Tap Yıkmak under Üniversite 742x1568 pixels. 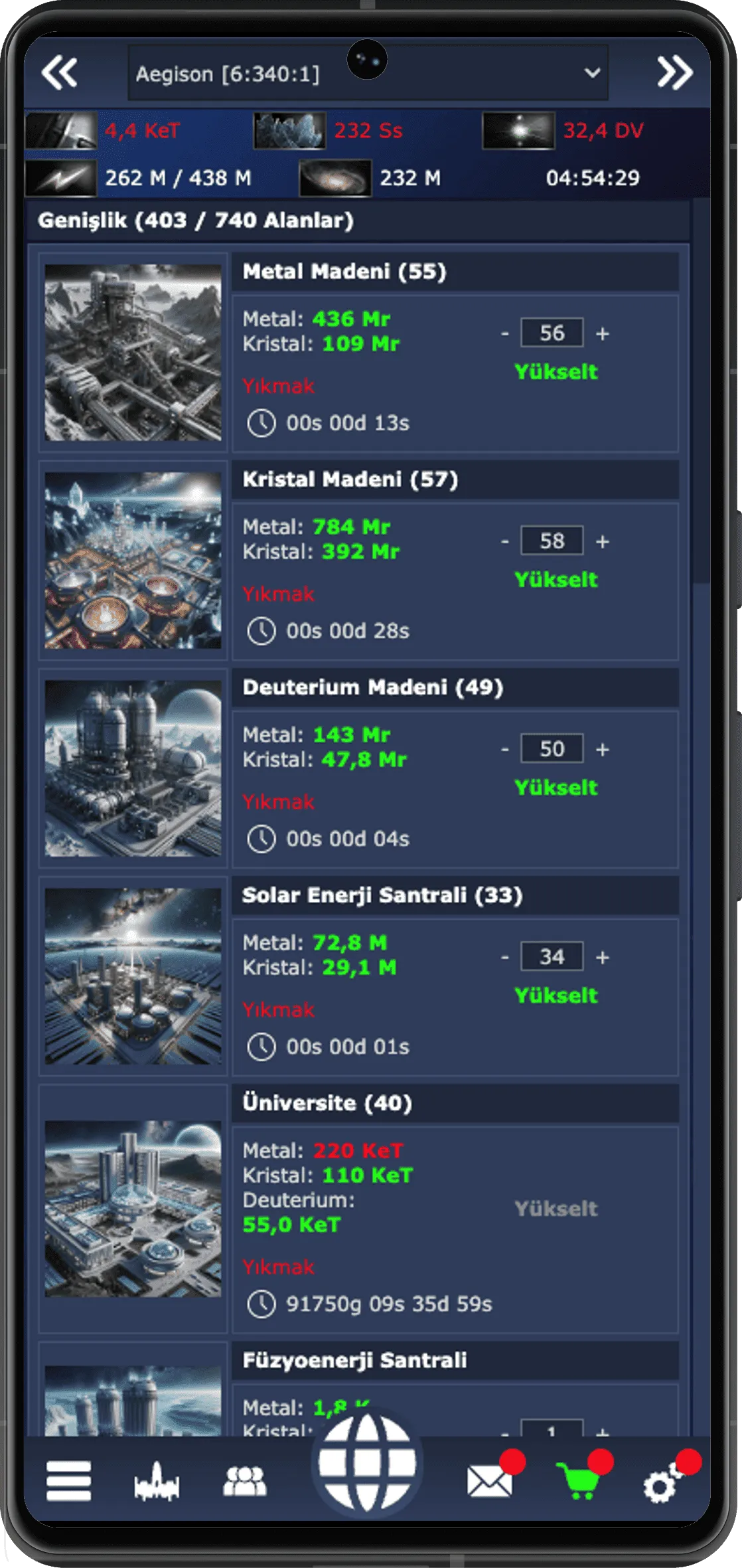click(x=278, y=1266)
